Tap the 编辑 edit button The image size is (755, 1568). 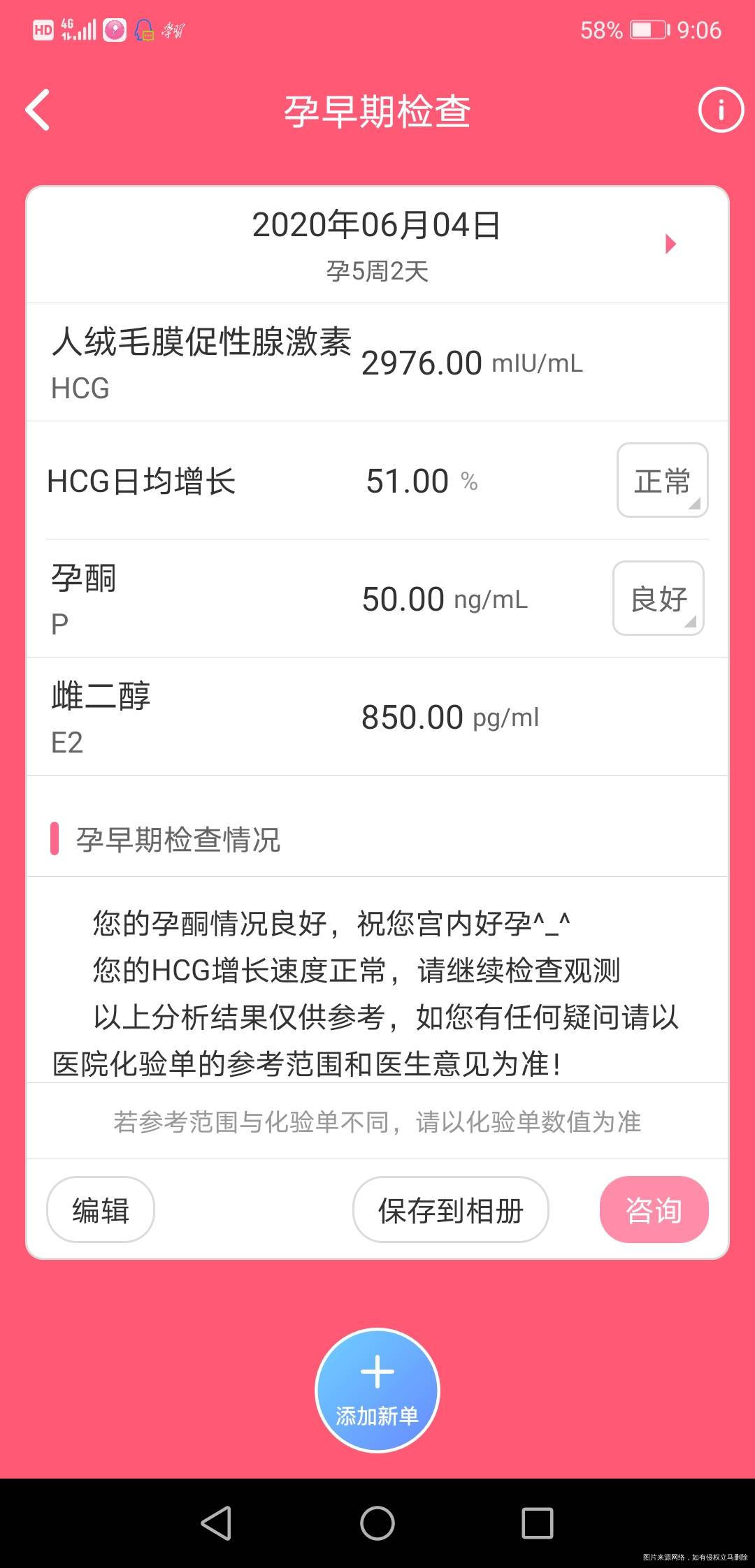(100, 1209)
